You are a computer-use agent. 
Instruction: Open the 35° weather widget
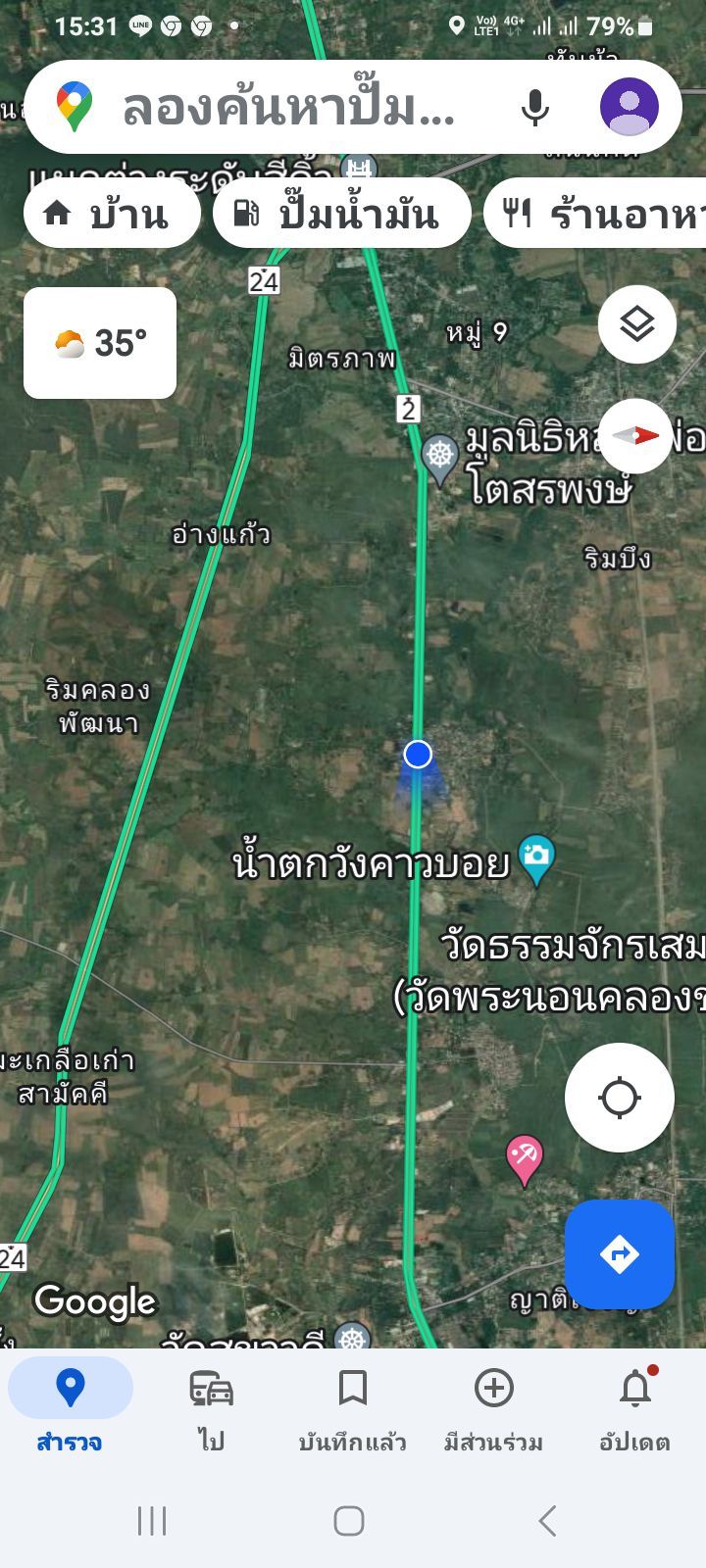(x=100, y=343)
